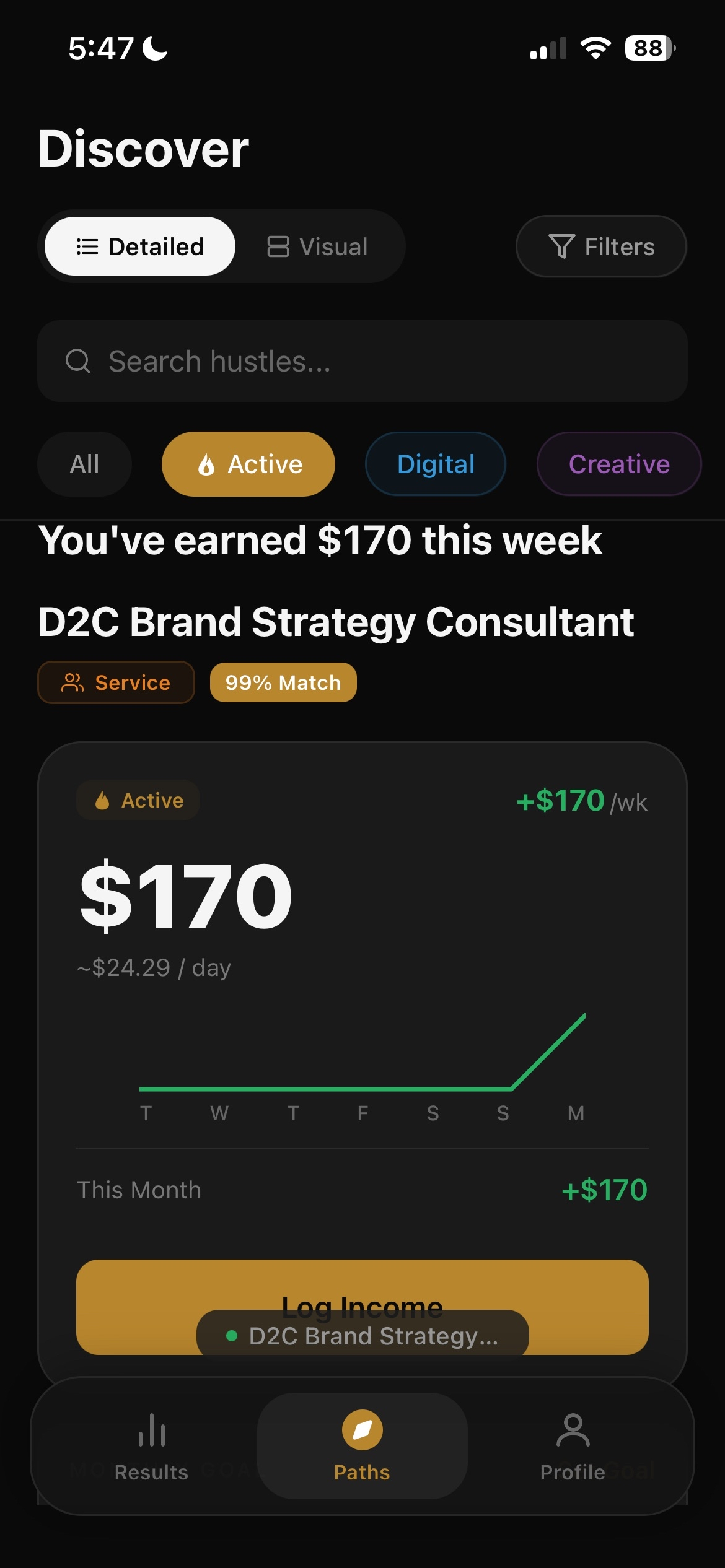The height and width of the screenshot is (1568, 725).
Task: Open the Active hustles tab
Action: coord(247,464)
